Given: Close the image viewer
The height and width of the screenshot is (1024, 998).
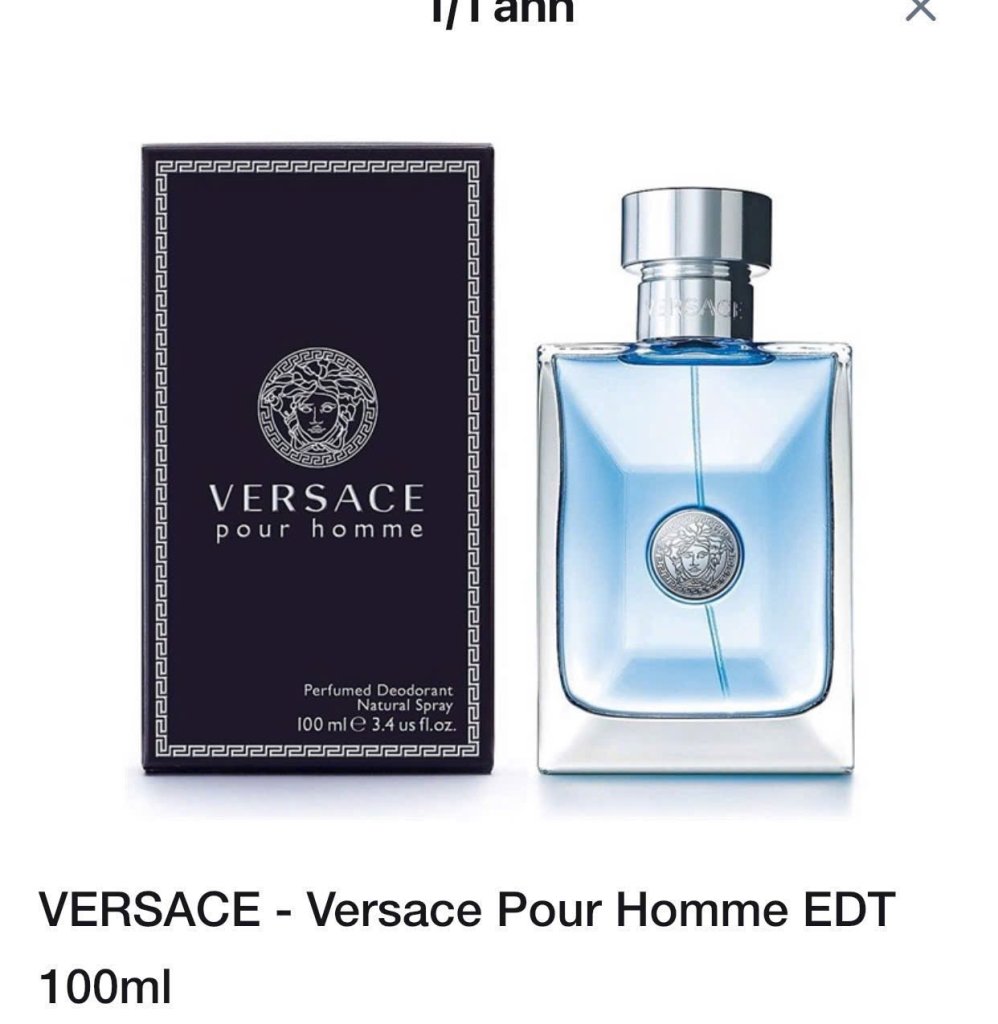Looking at the screenshot, I should (918, 10).
